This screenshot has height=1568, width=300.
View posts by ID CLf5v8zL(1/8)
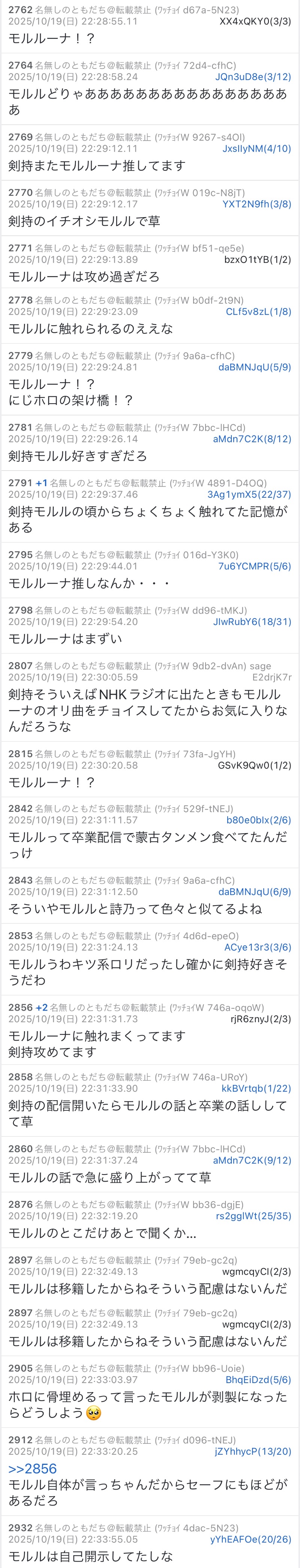[x=258, y=312]
